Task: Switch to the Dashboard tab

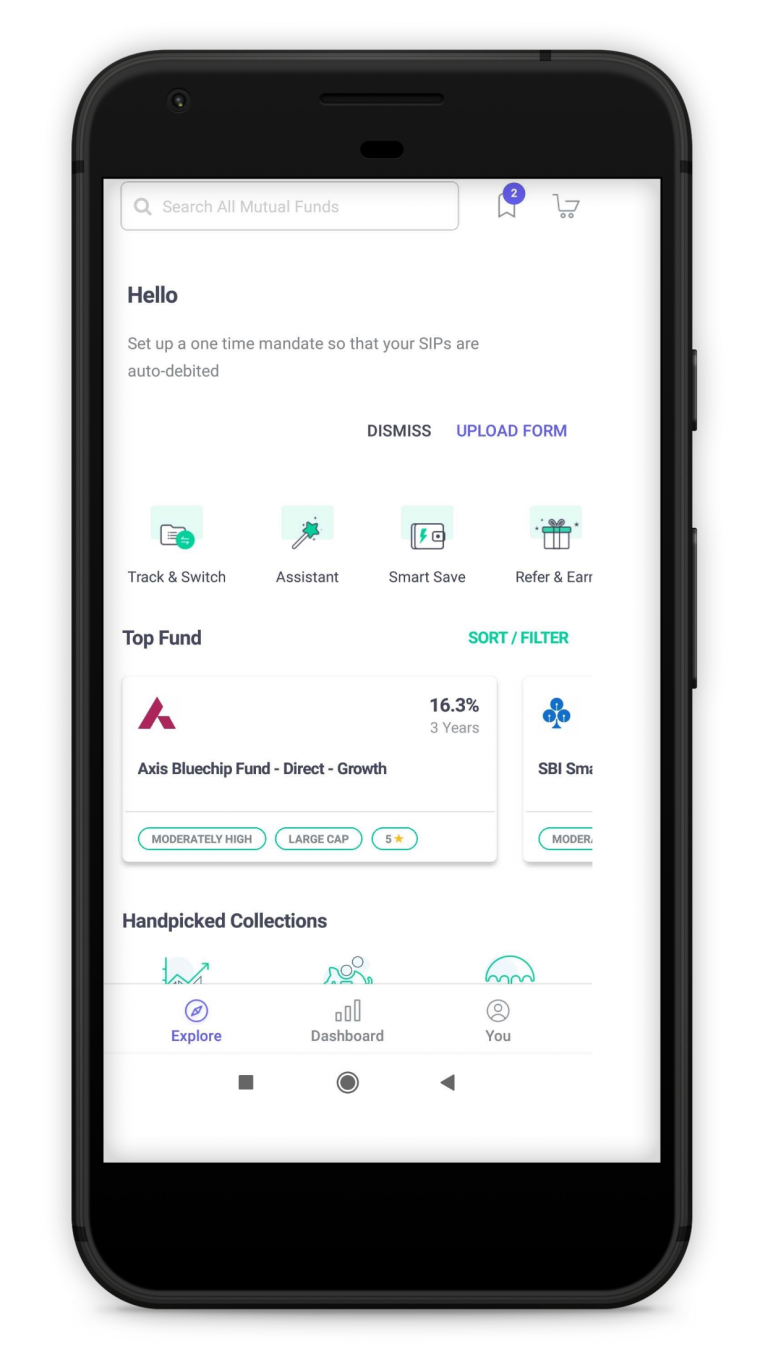Action: coord(347,1021)
